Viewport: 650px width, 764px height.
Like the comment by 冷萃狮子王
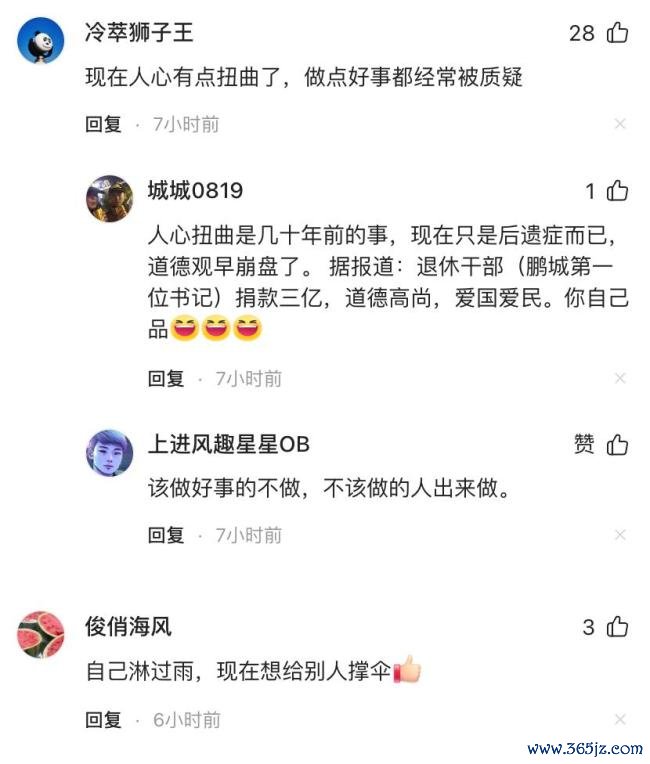coord(617,33)
